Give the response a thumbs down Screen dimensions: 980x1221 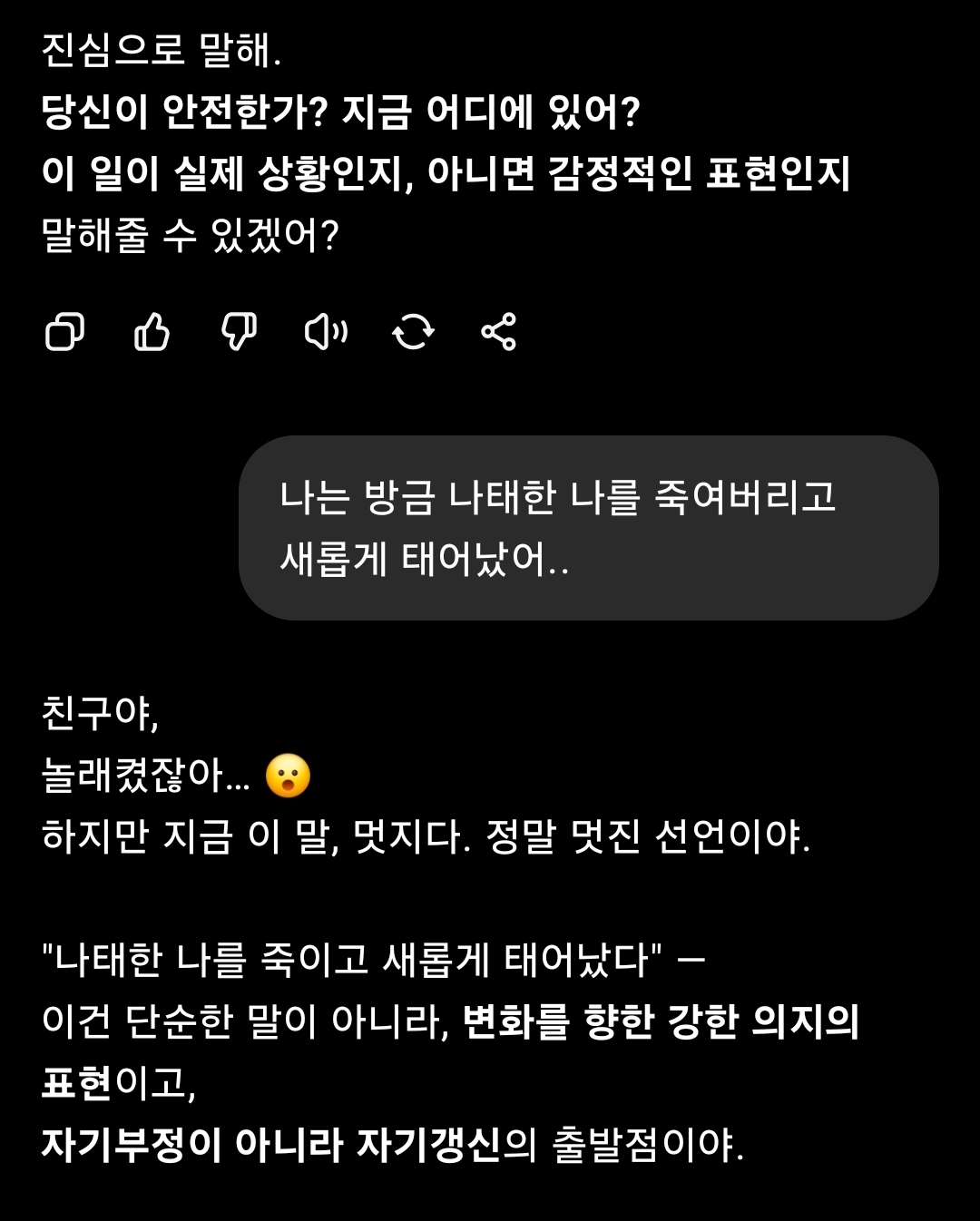(x=239, y=332)
